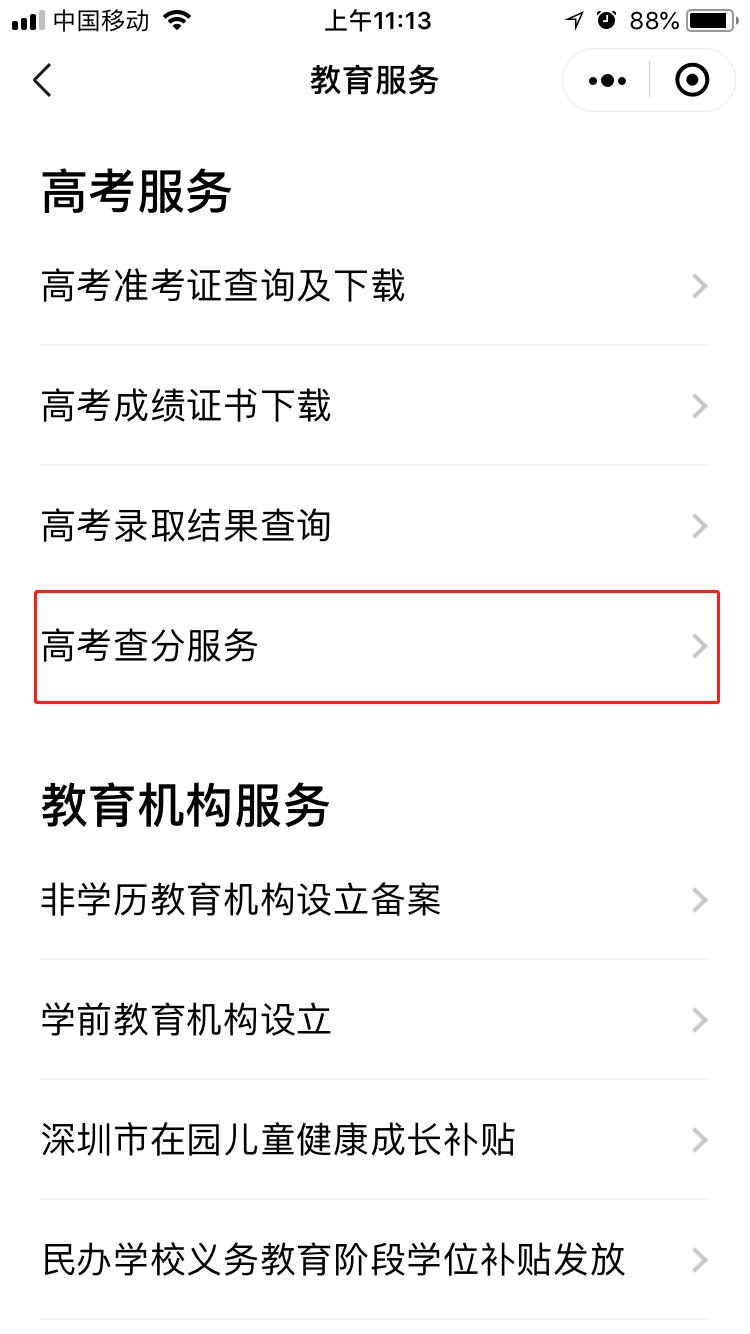Go back using the top-left arrow
This screenshot has width=750, height=1334.
coord(42,80)
